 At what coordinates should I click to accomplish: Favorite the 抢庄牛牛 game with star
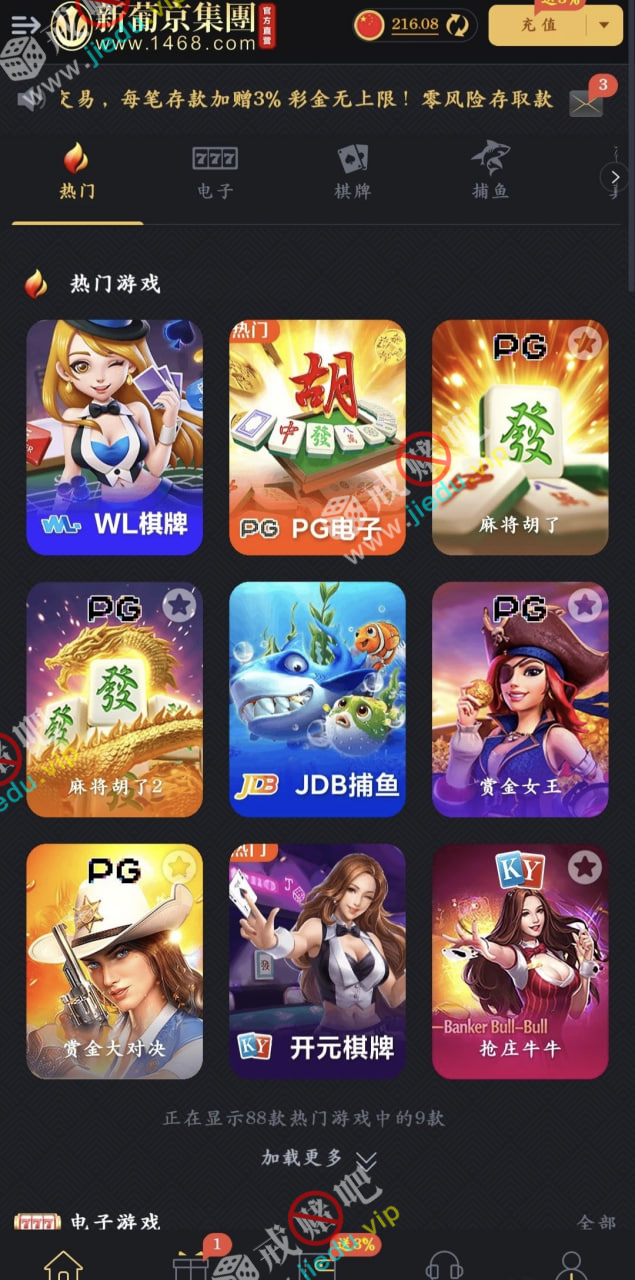pos(585,867)
